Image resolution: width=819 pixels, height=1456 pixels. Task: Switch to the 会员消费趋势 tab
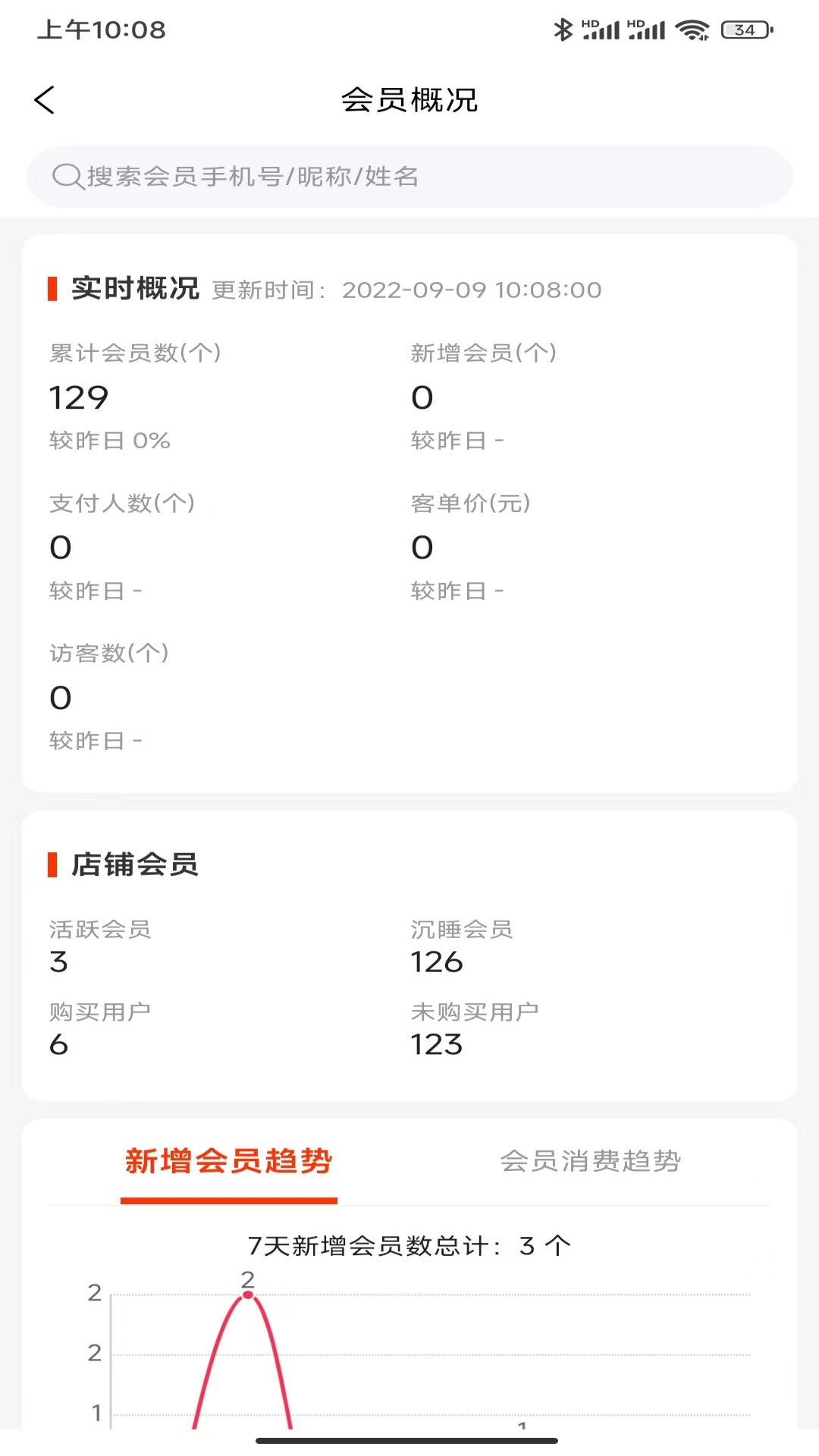pyautogui.click(x=591, y=1160)
